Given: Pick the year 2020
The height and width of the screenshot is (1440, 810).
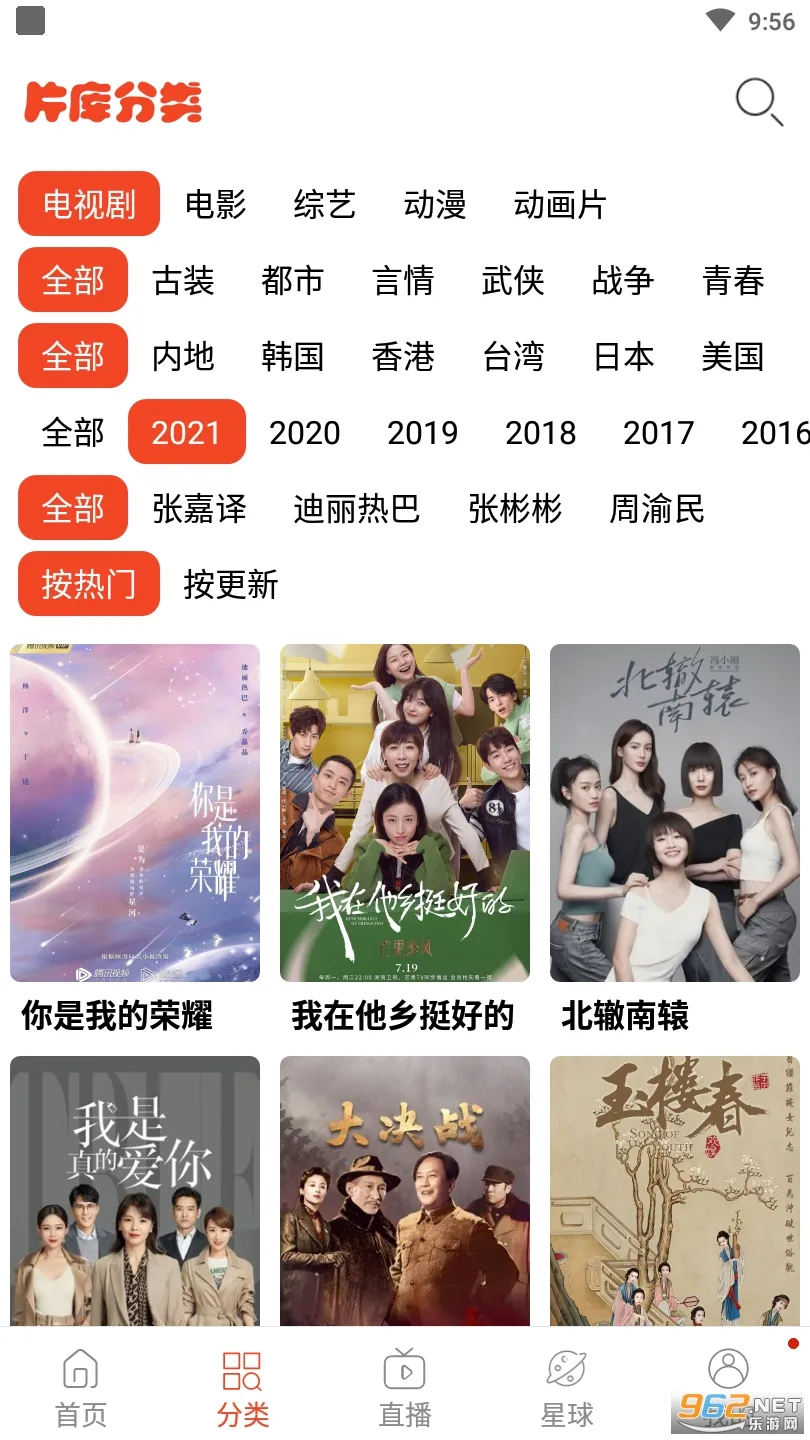Looking at the screenshot, I should pos(304,433).
